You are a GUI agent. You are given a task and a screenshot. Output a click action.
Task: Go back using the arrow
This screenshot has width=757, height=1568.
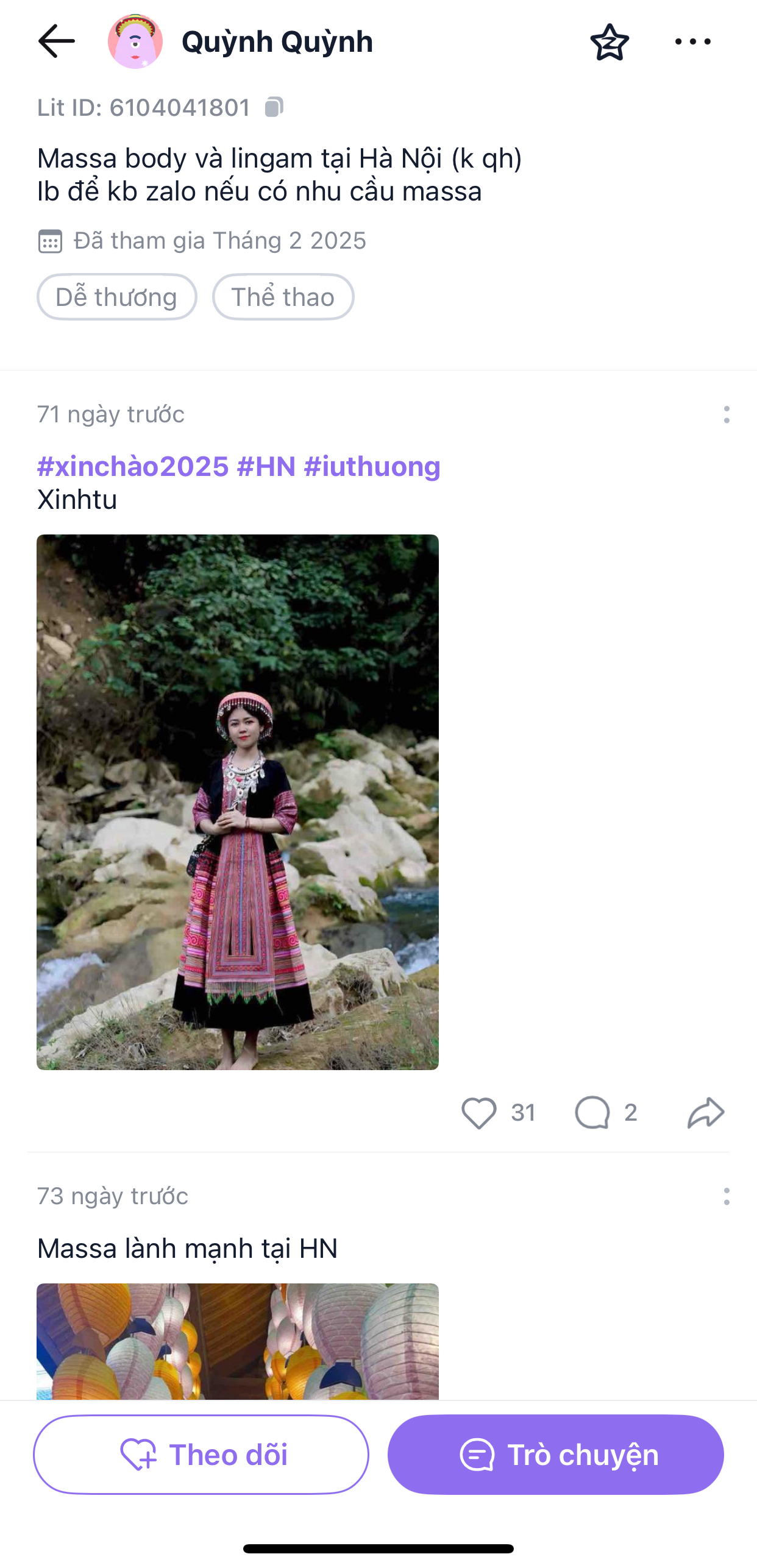[x=56, y=41]
